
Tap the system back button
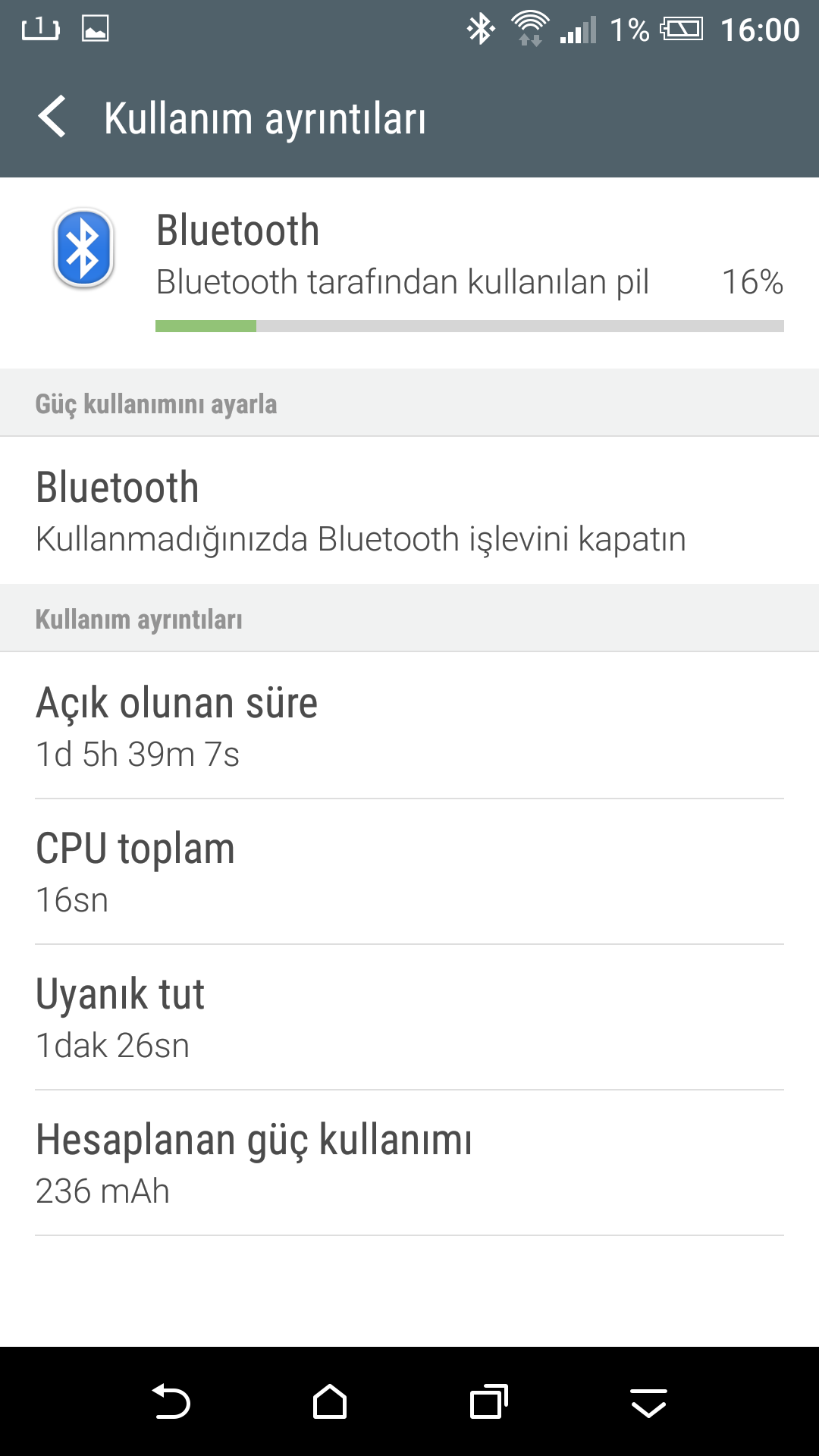171,1401
